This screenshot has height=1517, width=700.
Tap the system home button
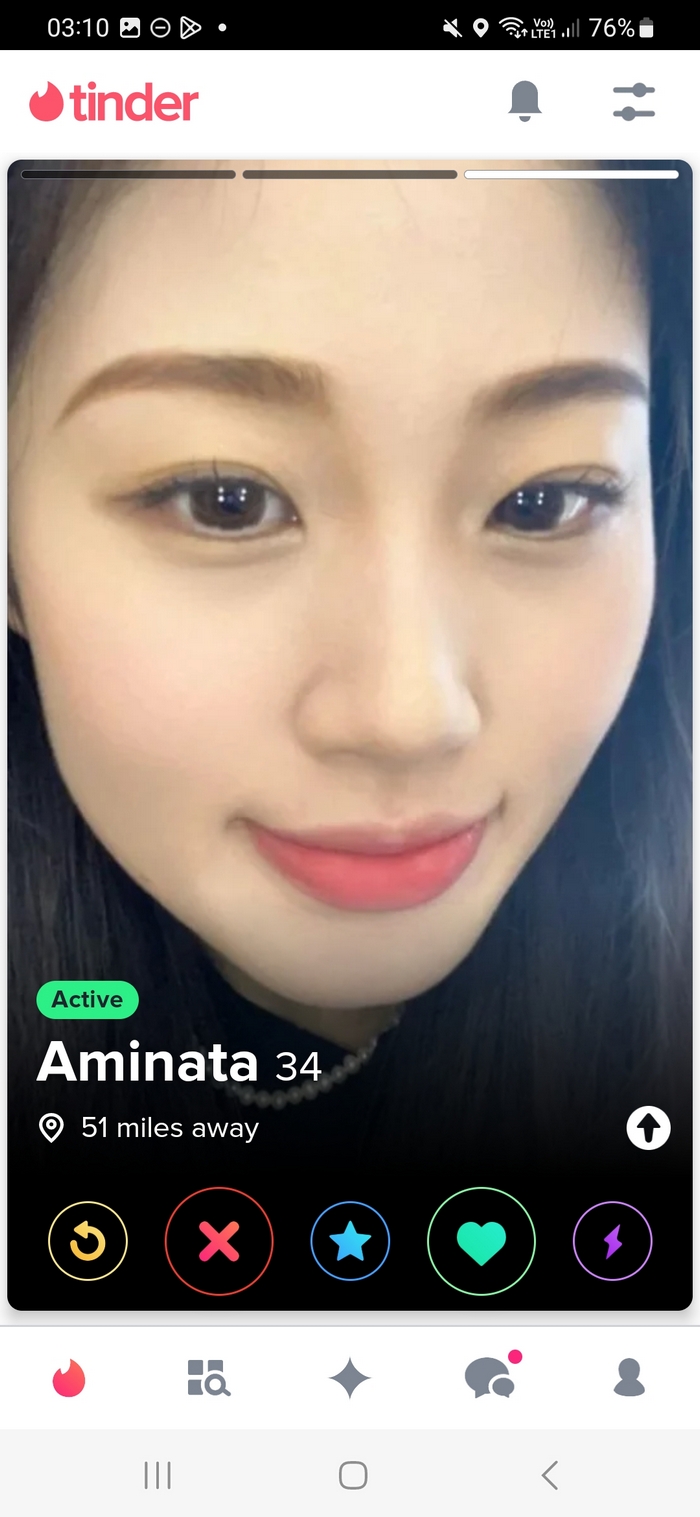coord(352,1475)
